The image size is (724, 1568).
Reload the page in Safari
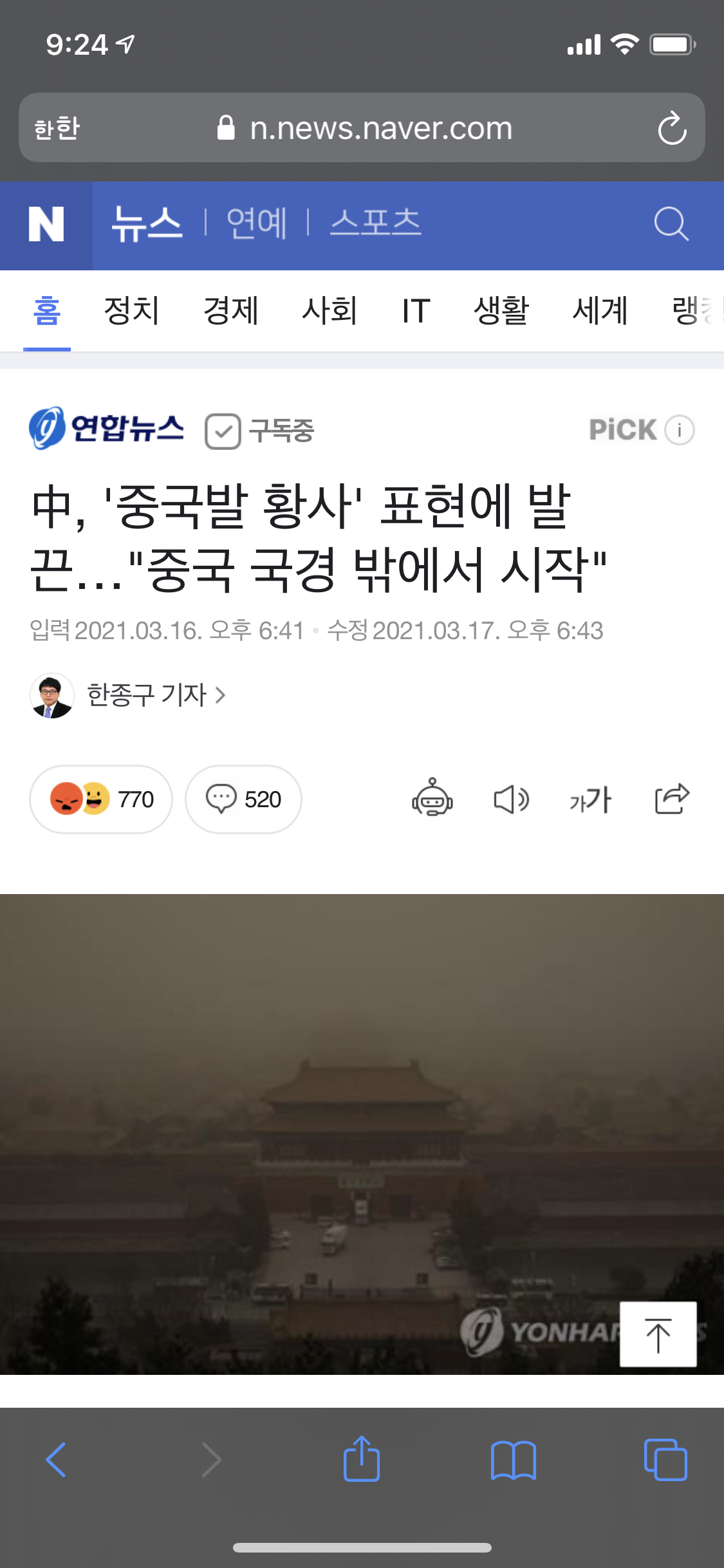672,128
